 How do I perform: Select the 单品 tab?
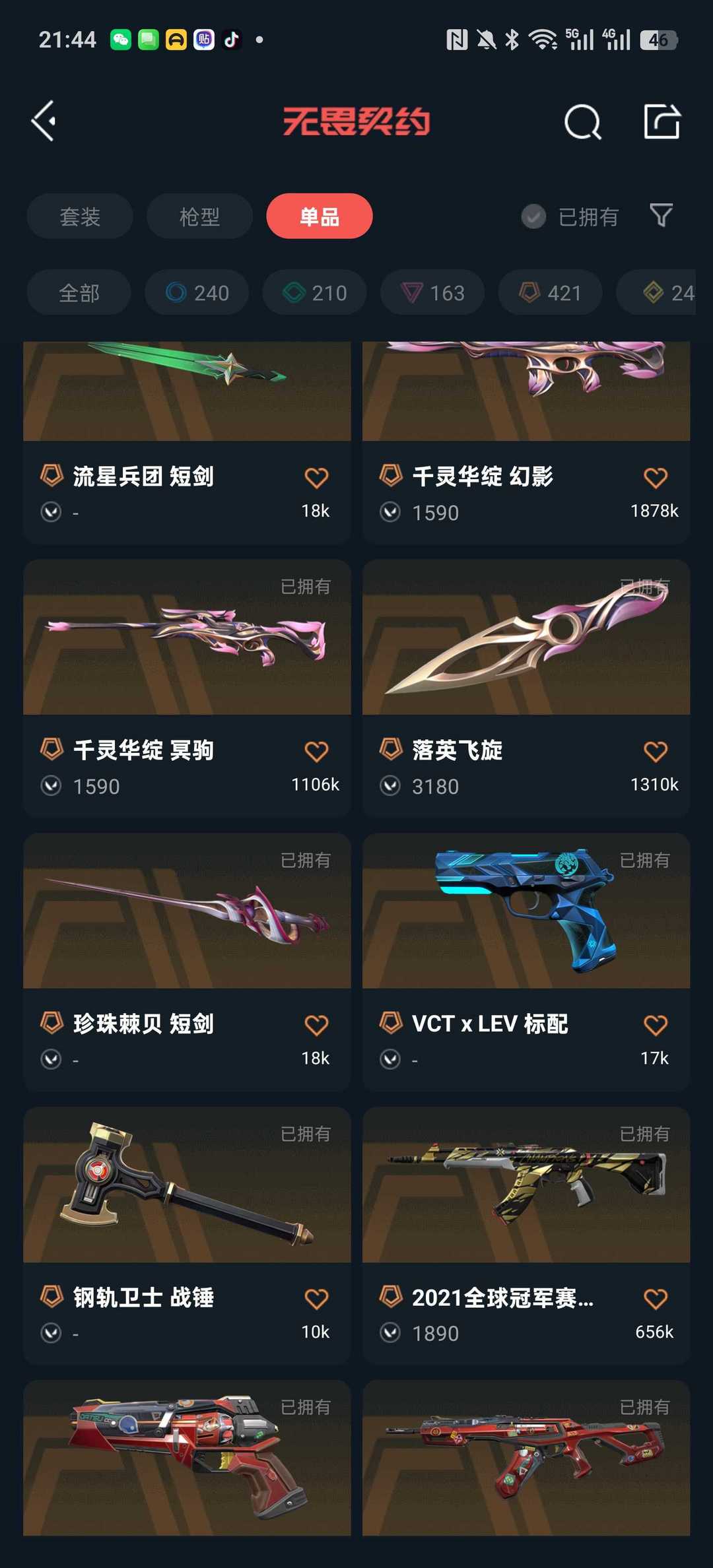click(x=320, y=216)
